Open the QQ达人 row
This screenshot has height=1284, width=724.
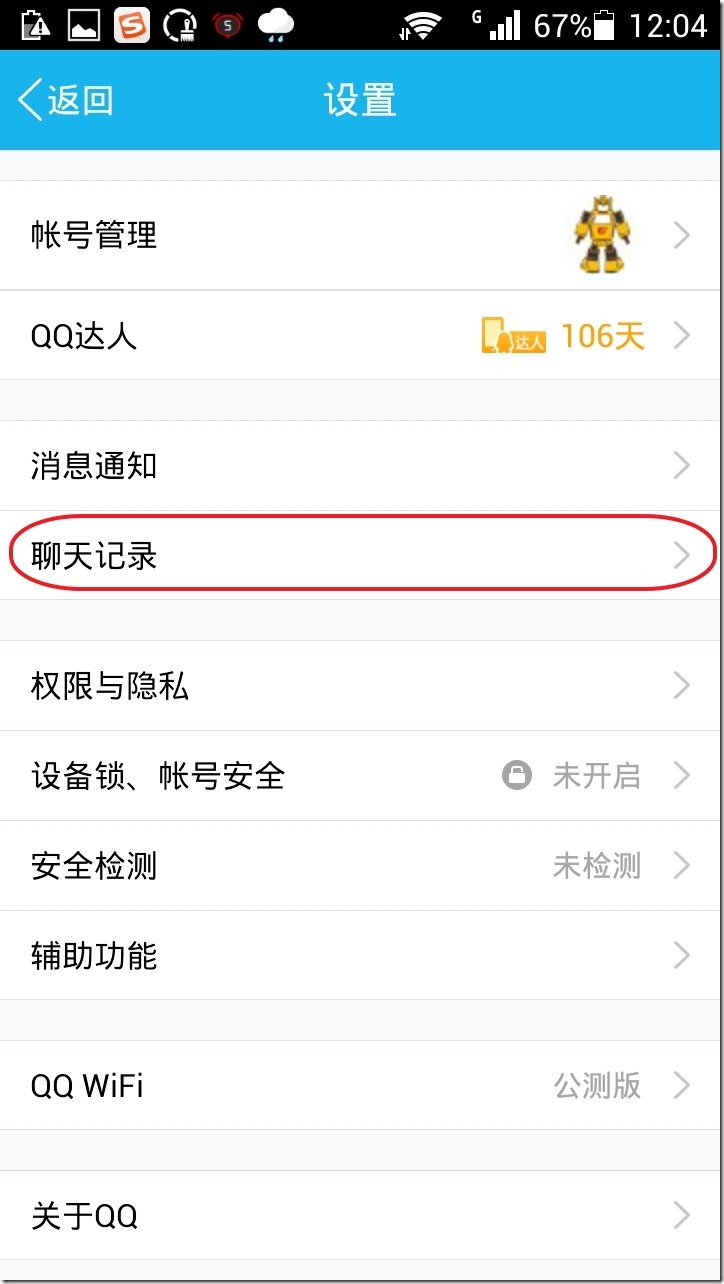[360, 336]
